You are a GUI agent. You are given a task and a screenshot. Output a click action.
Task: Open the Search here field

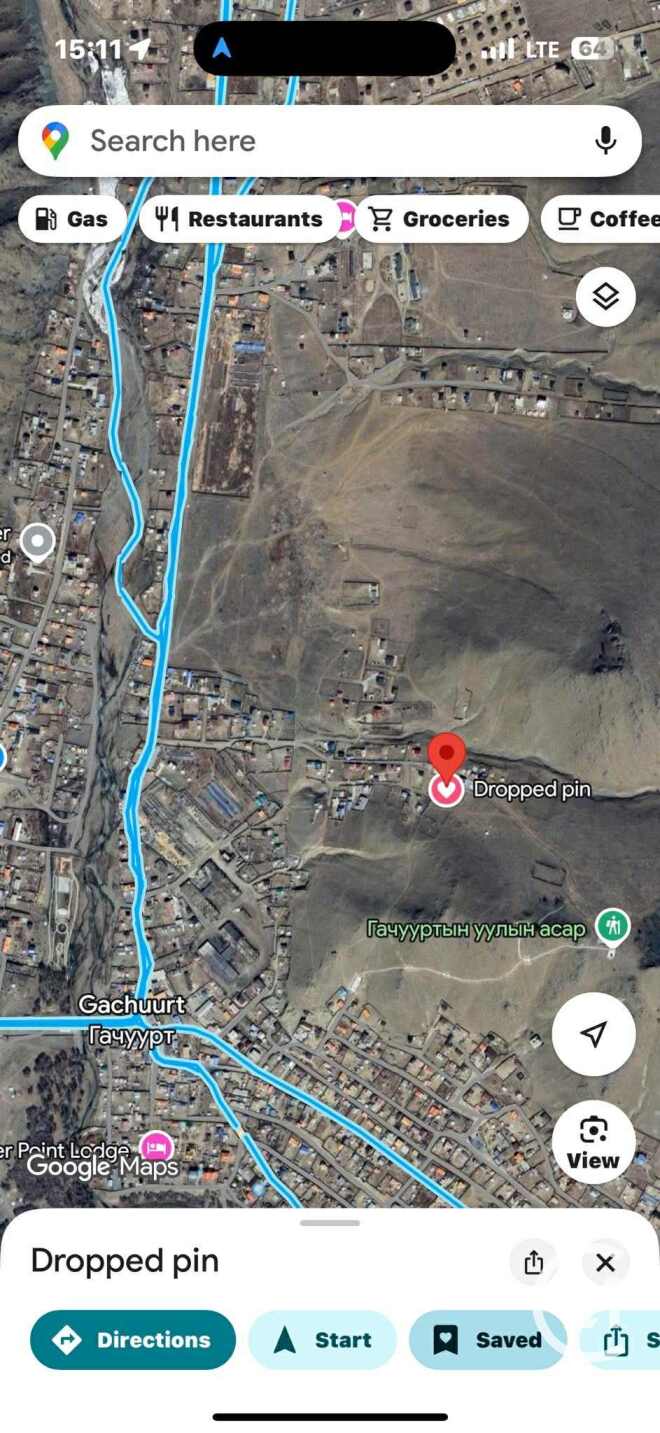coord(329,141)
